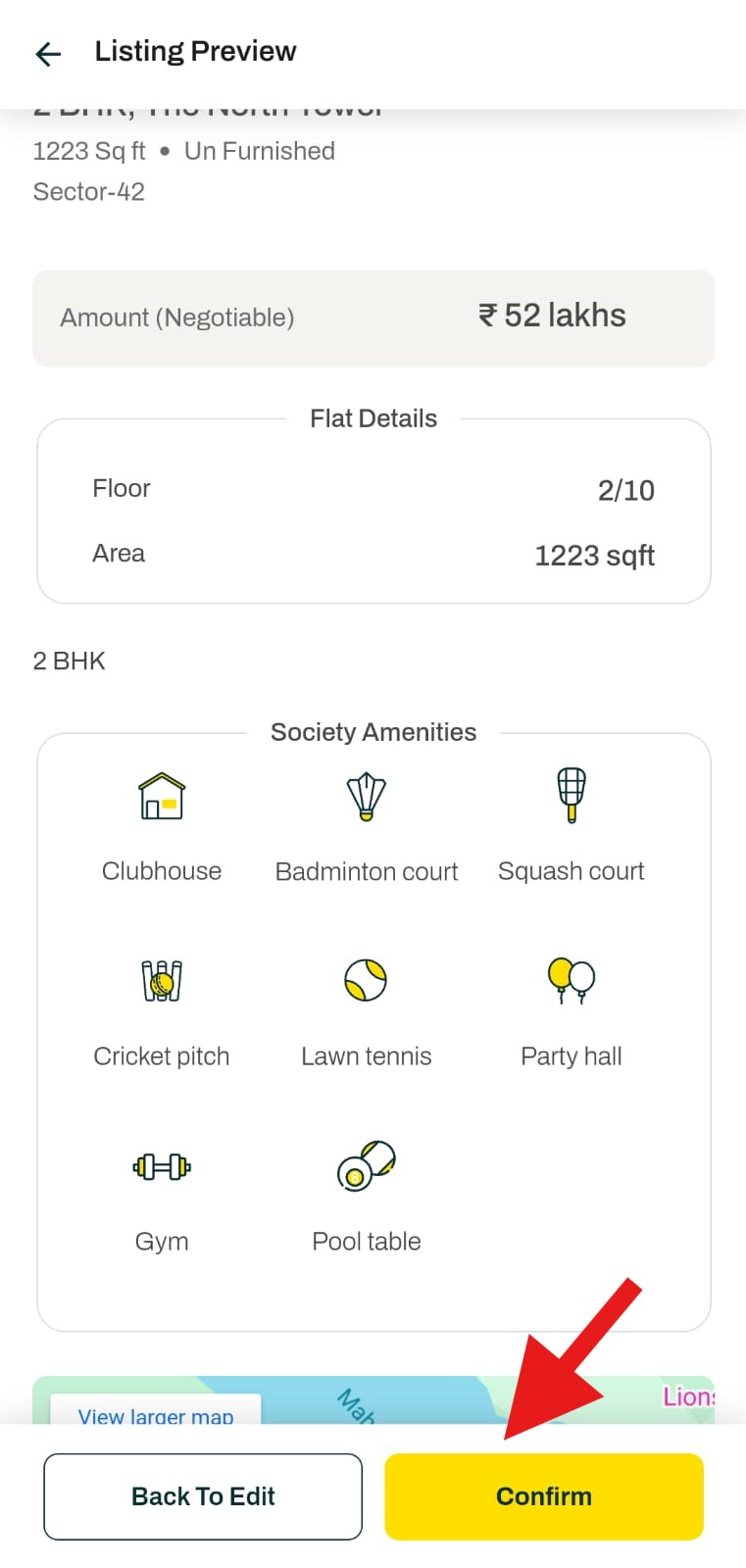Image resolution: width=746 pixels, height=1568 pixels.
Task: Tap the Back To Edit button
Action: tap(203, 1496)
